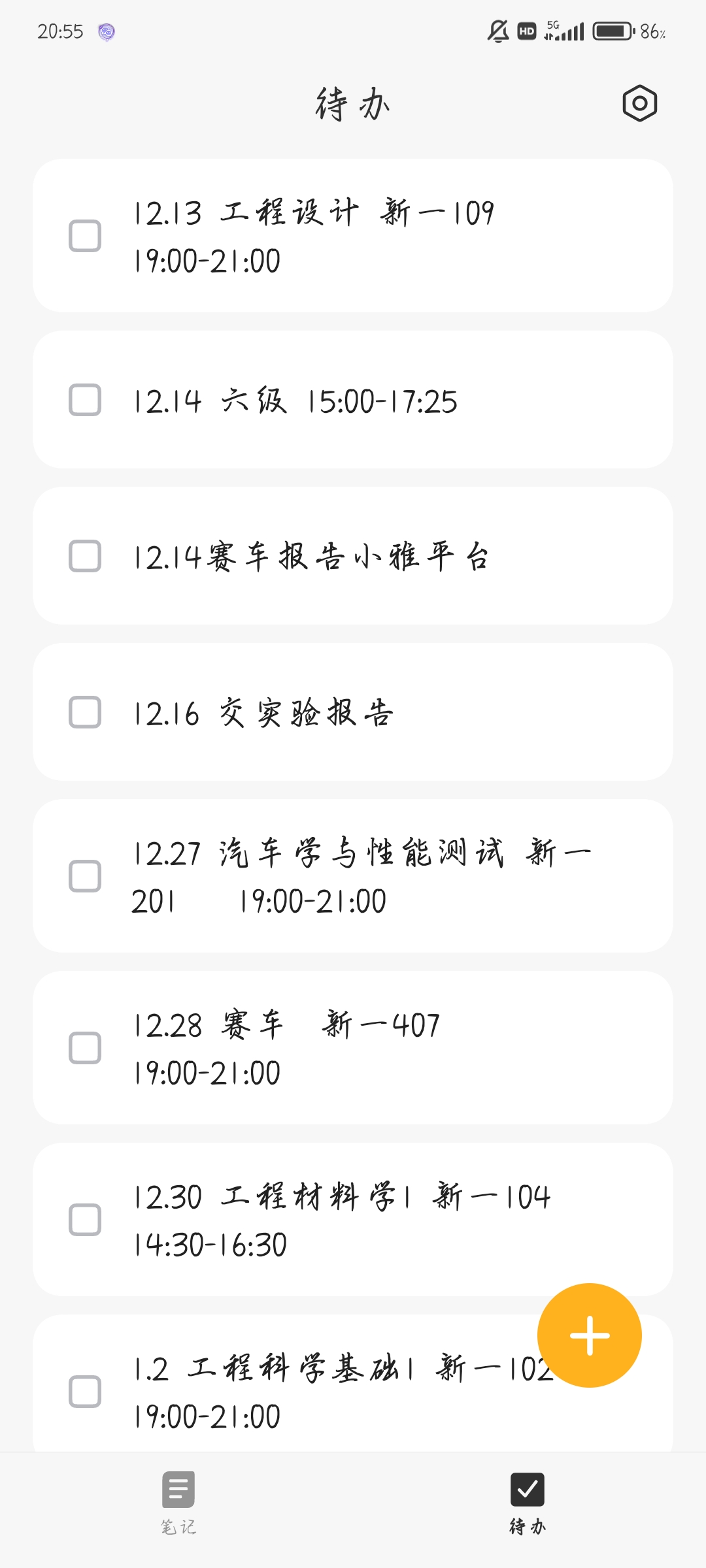Tick off 12.30 工程材料学1 新一104

(x=85, y=1220)
